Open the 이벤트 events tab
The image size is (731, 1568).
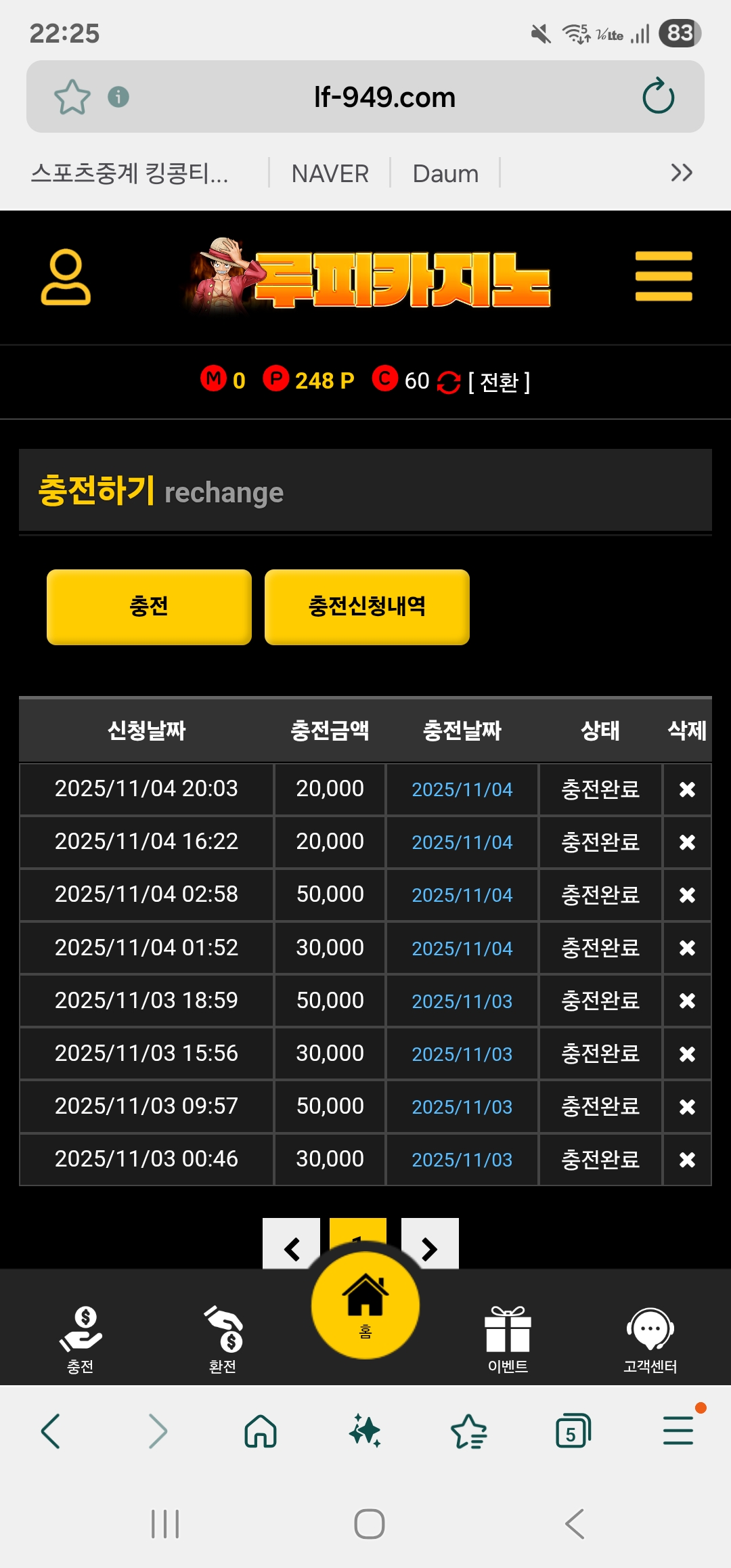[508, 1340]
